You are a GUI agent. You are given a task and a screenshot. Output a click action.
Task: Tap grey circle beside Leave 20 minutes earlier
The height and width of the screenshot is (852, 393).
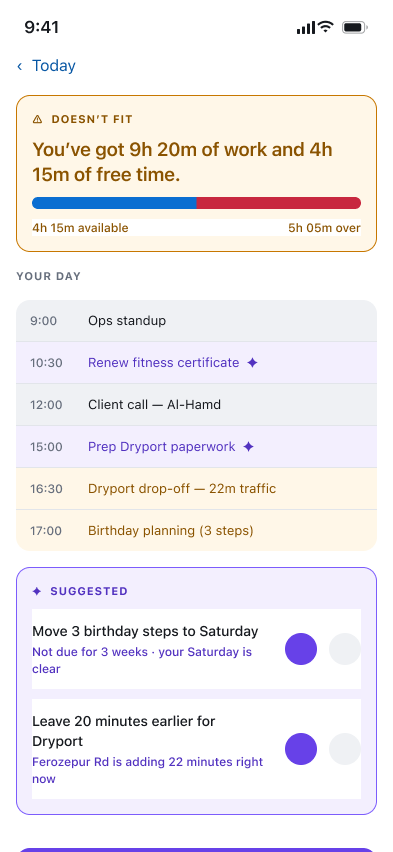pyautogui.click(x=345, y=749)
